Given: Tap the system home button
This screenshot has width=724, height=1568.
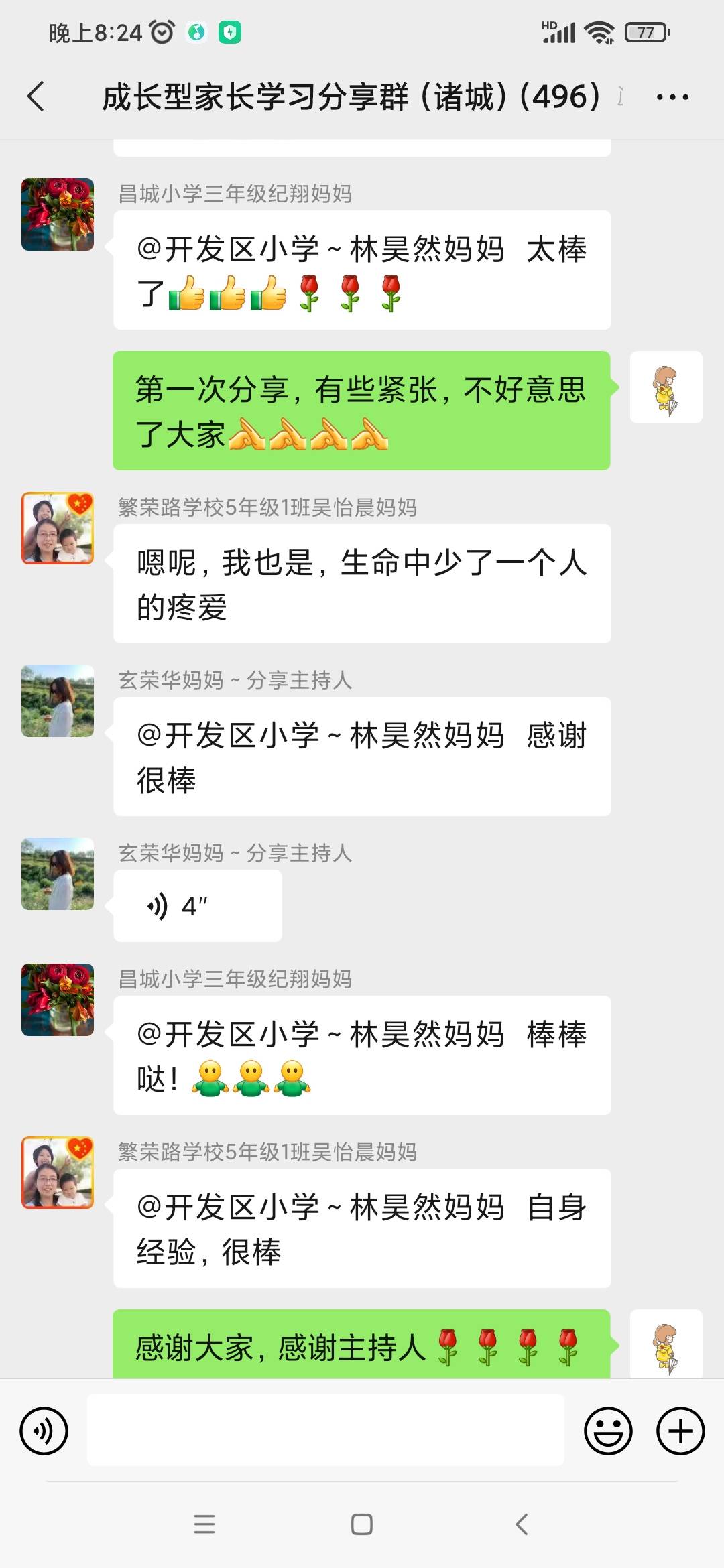Looking at the screenshot, I should pos(362,1524).
